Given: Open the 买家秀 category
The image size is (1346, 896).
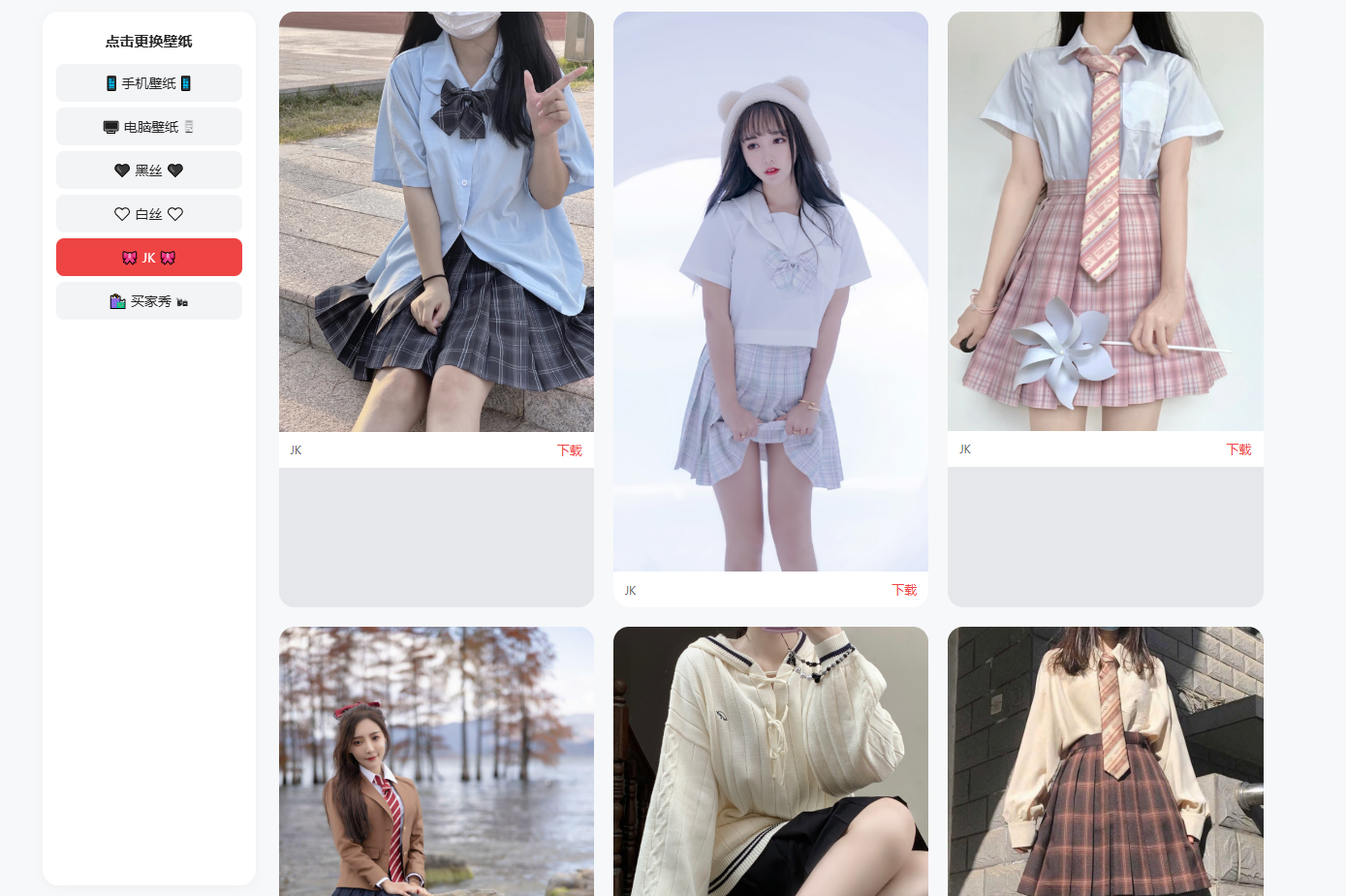Looking at the screenshot, I should pos(148,301).
